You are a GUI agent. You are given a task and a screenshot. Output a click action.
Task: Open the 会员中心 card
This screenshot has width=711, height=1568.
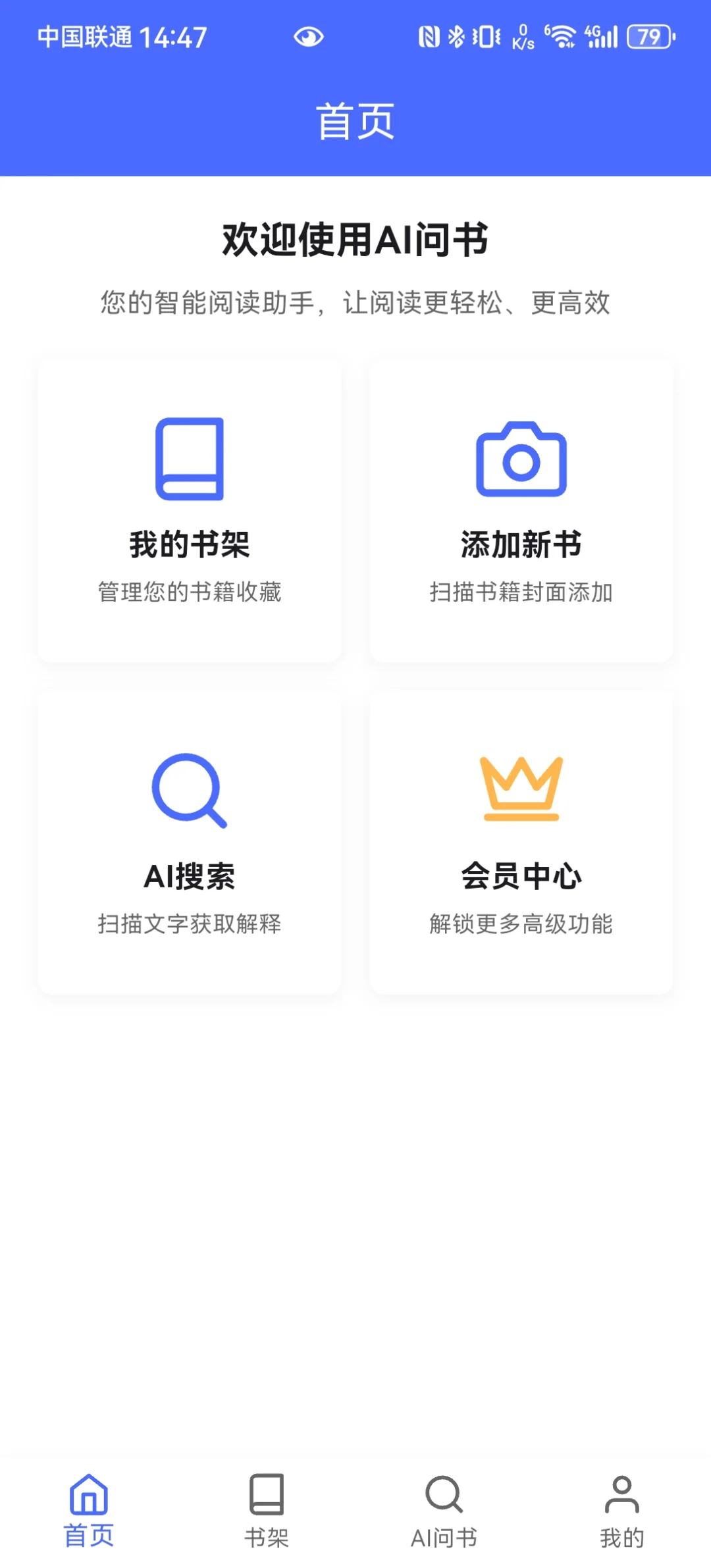(x=521, y=842)
